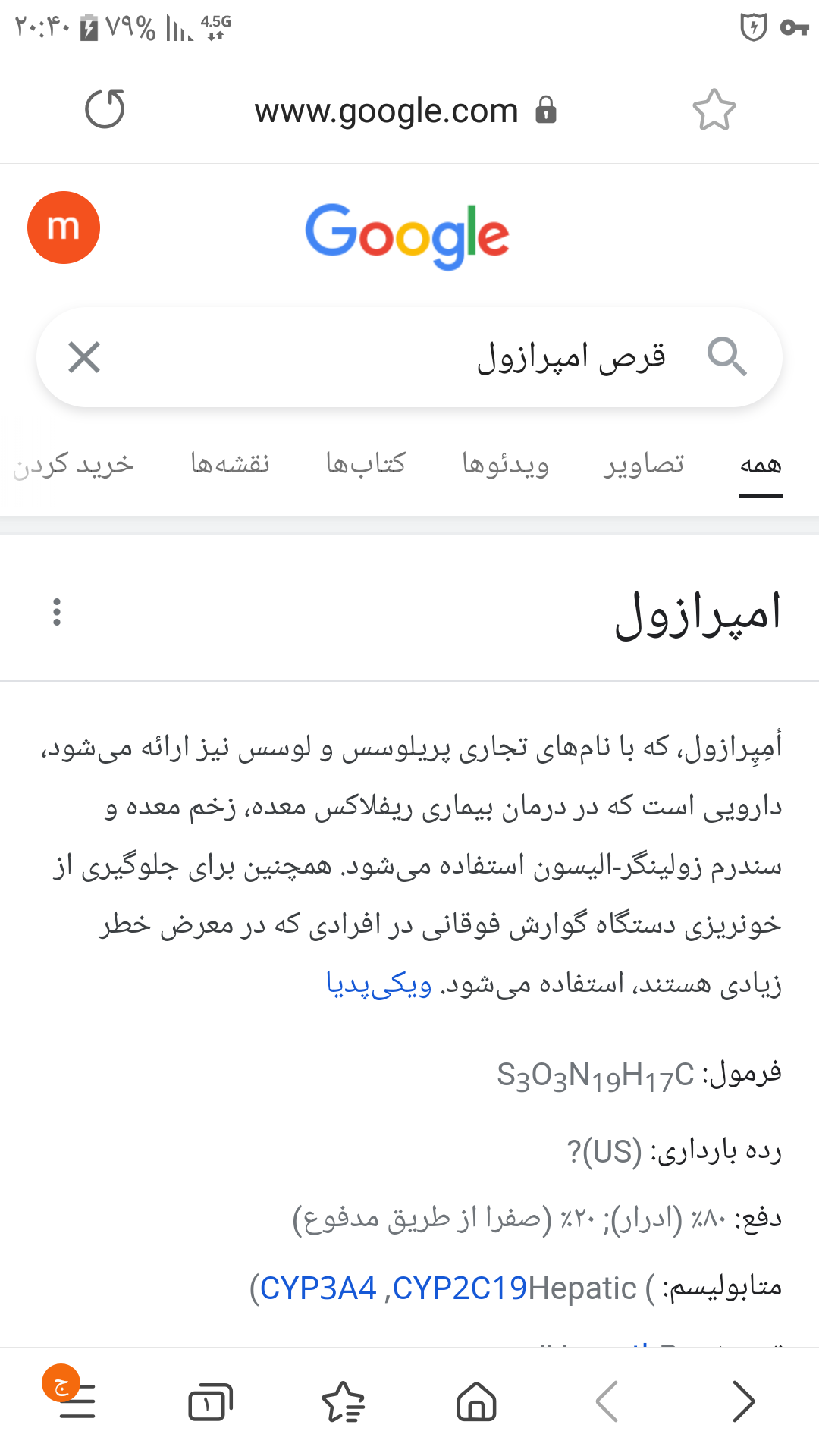Switch to the خرید کردن tab
The width and height of the screenshot is (819, 1456).
pyautogui.click(x=74, y=464)
